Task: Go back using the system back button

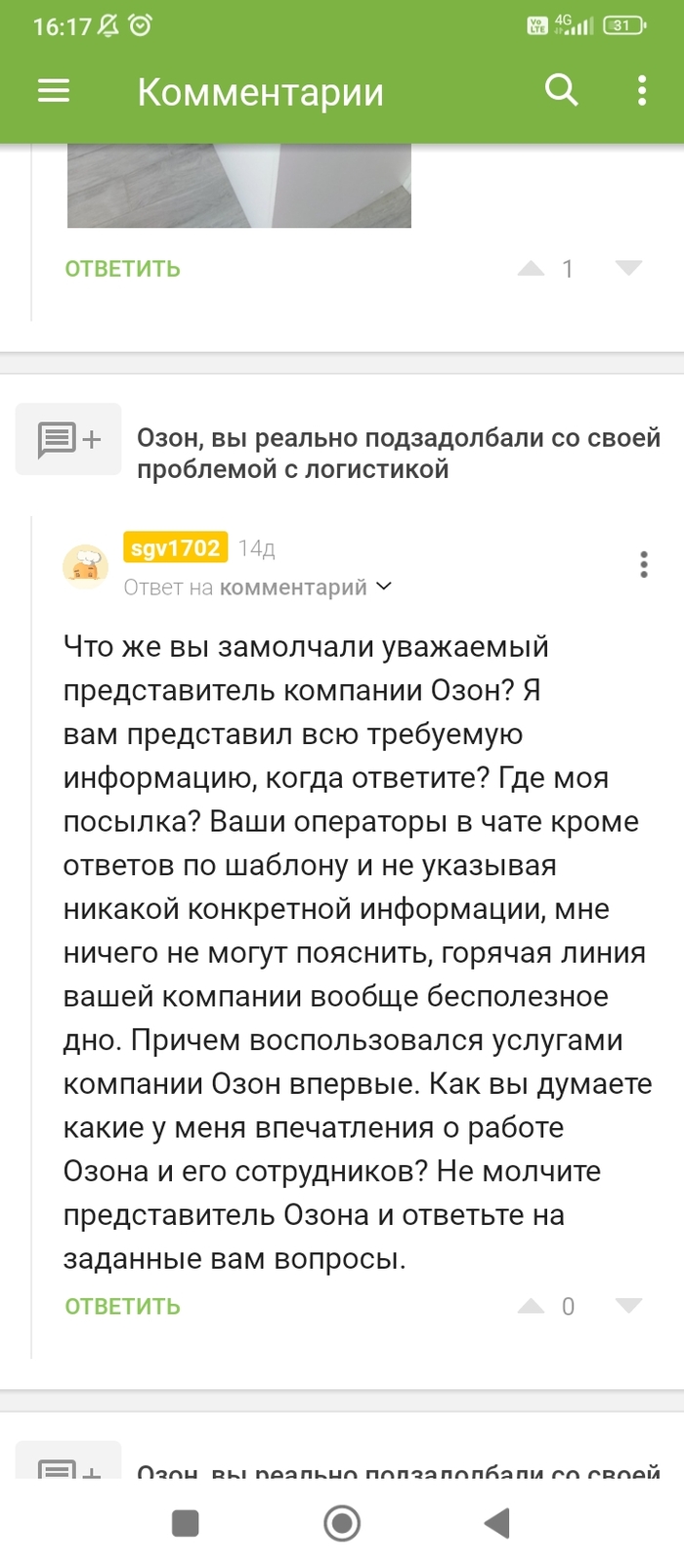Action: click(x=496, y=1522)
